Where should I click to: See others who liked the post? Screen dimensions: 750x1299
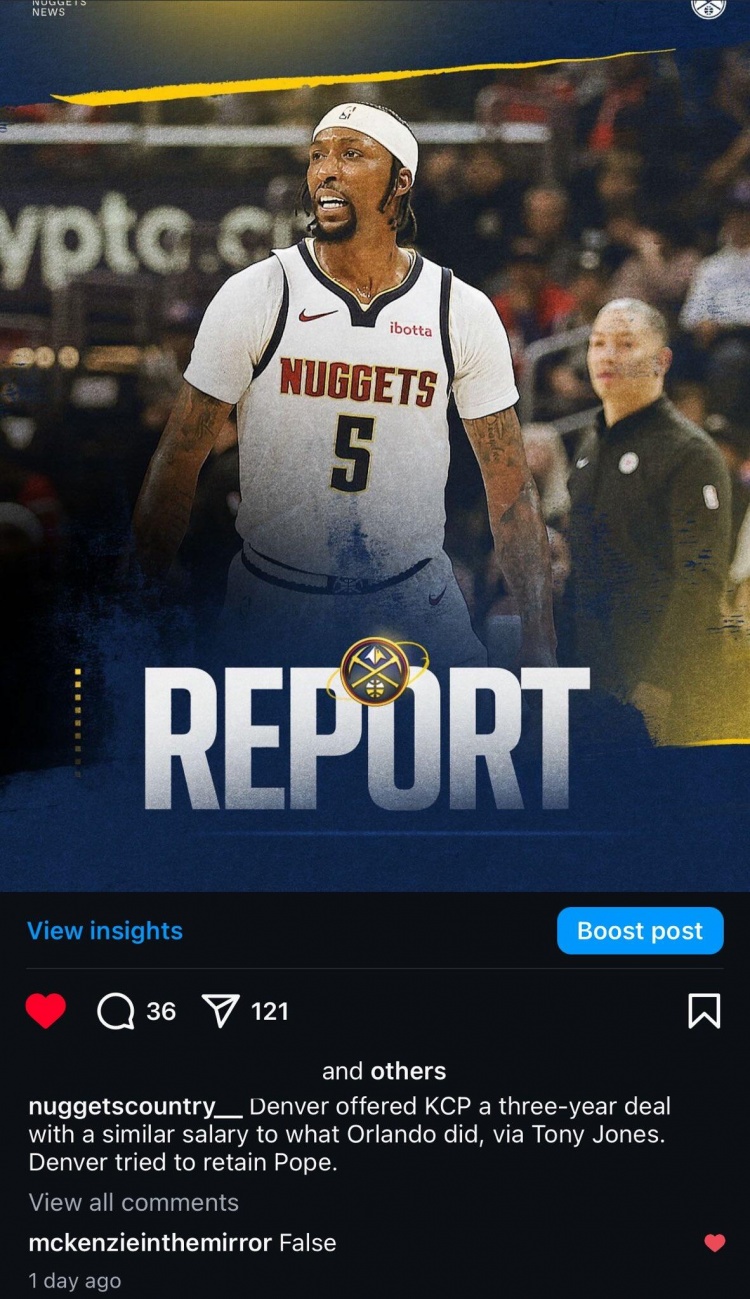coord(408,1071)
